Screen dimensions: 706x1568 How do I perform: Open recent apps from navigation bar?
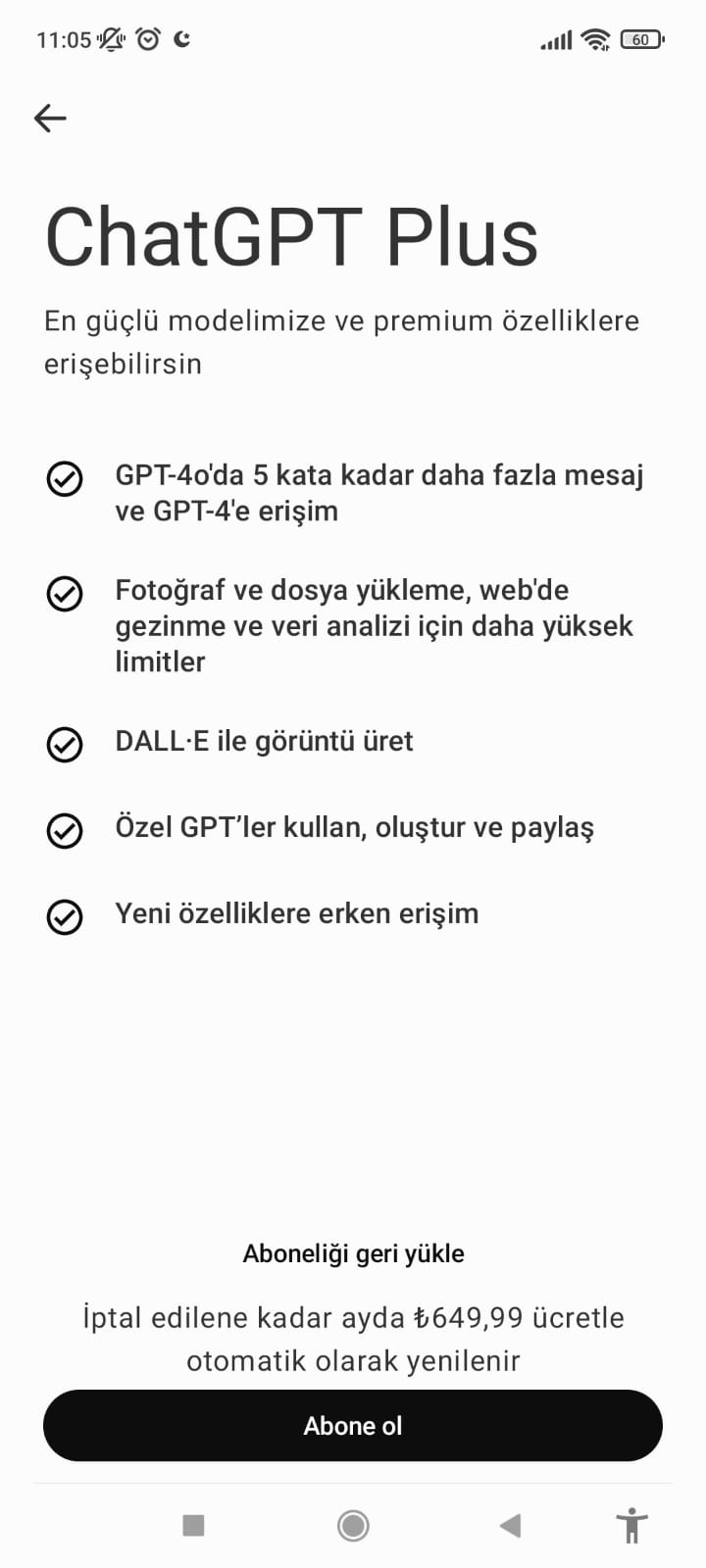pos(193,1525)
